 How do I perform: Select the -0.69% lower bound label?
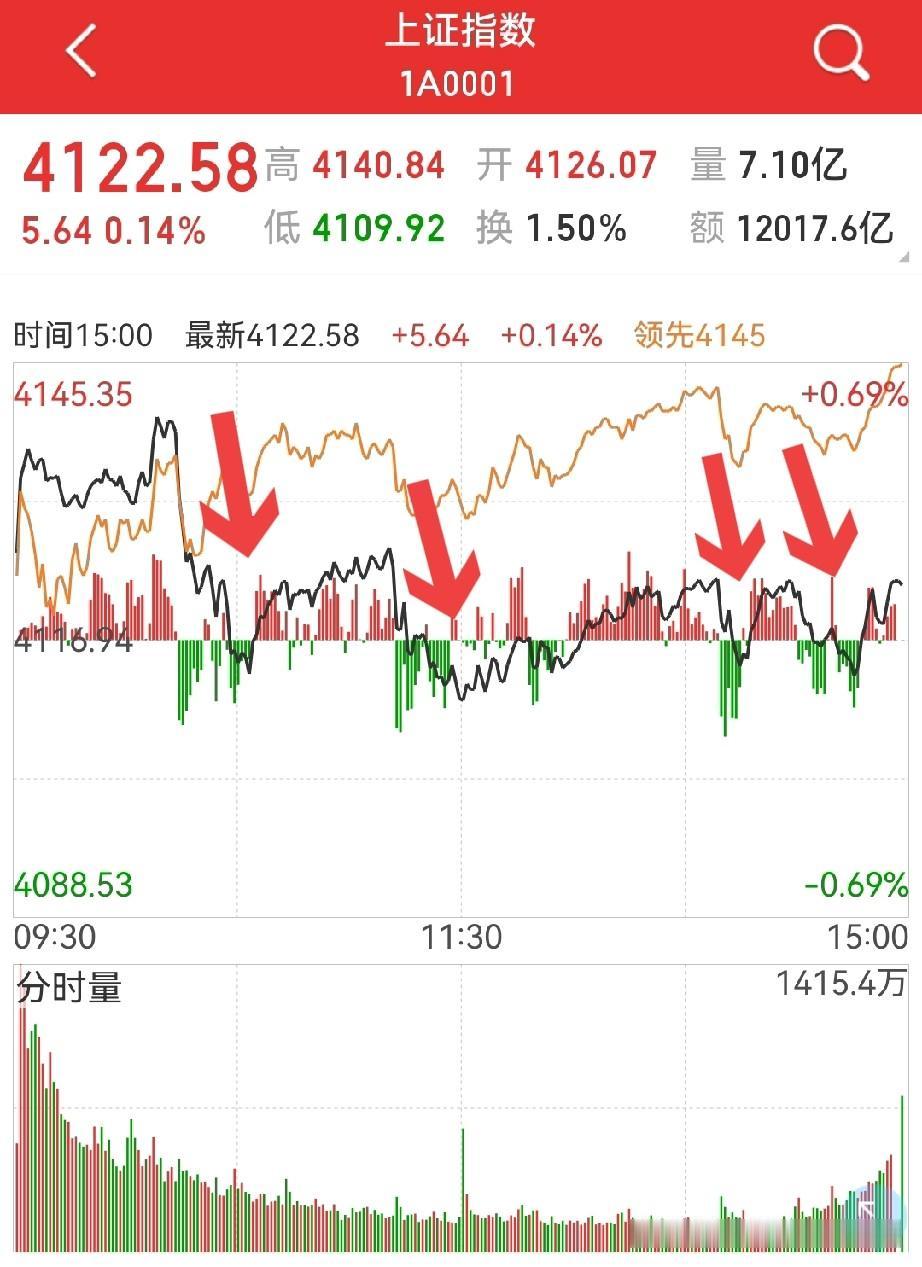854,884
